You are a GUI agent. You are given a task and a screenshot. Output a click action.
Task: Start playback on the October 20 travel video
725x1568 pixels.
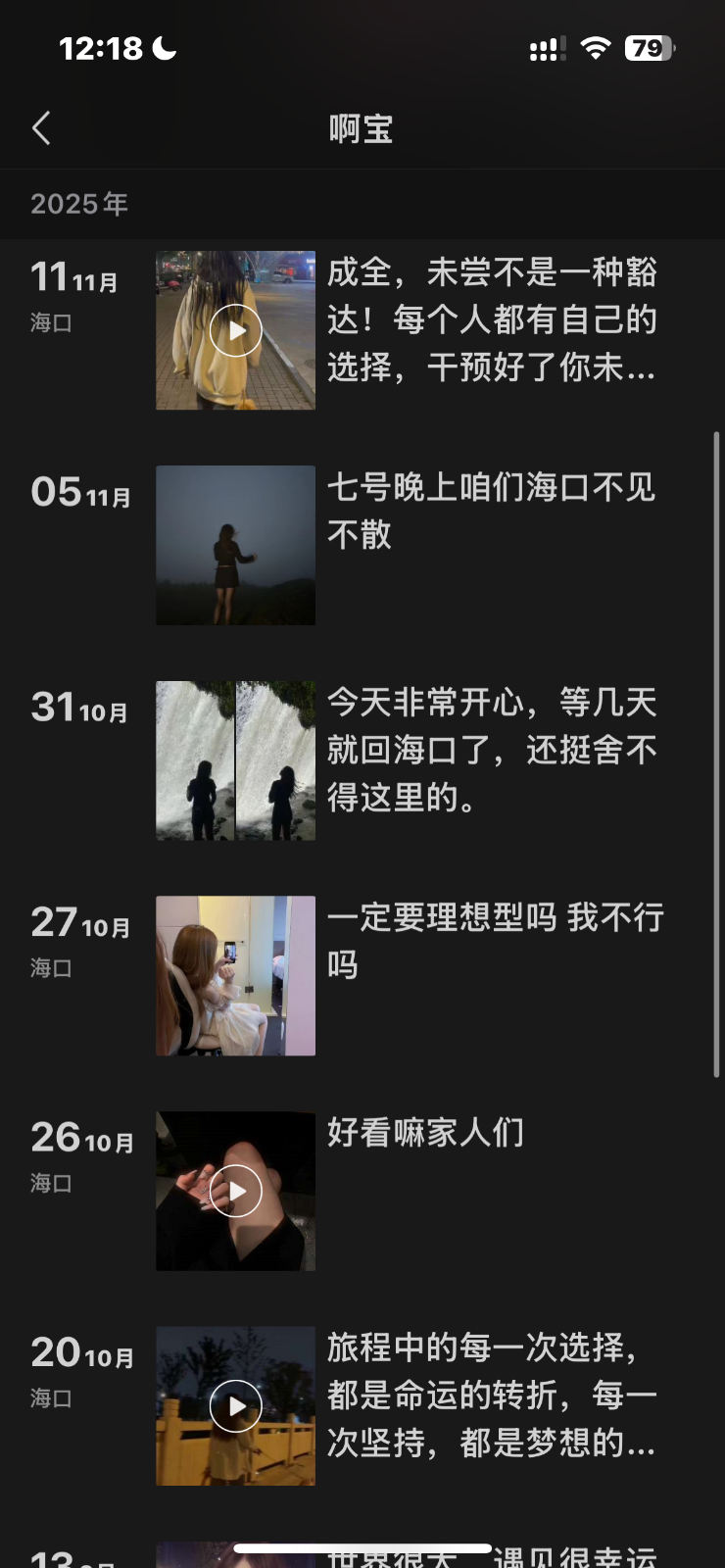(235, 1405)
